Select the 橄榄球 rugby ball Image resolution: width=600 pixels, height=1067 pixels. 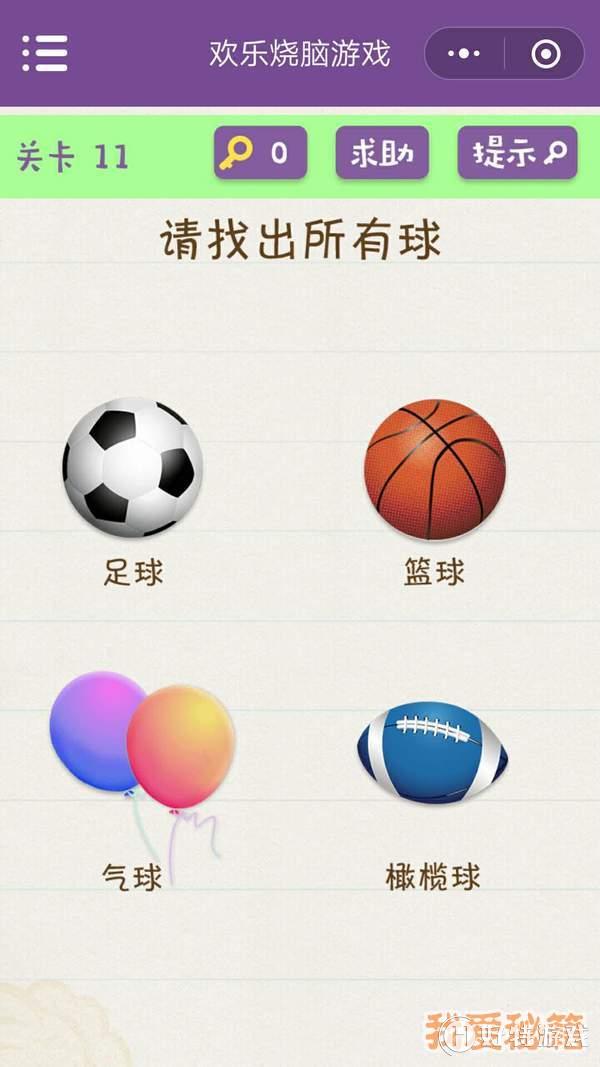[433, 753]
